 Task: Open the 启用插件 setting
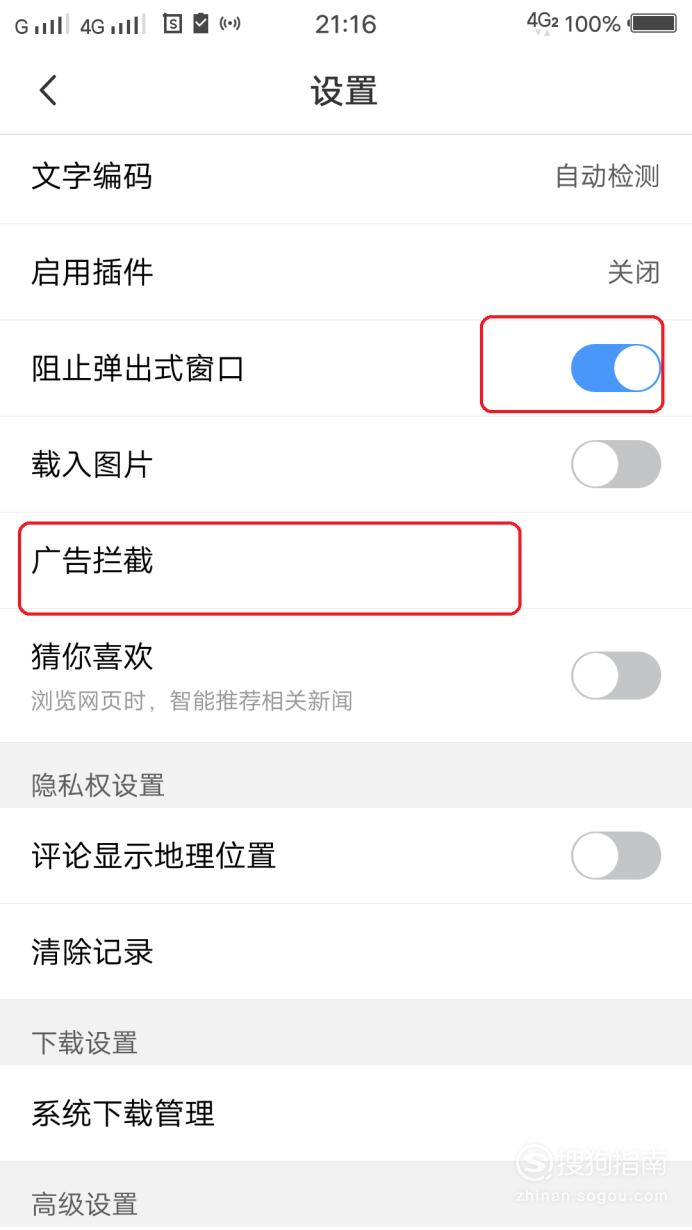(346, 272)
